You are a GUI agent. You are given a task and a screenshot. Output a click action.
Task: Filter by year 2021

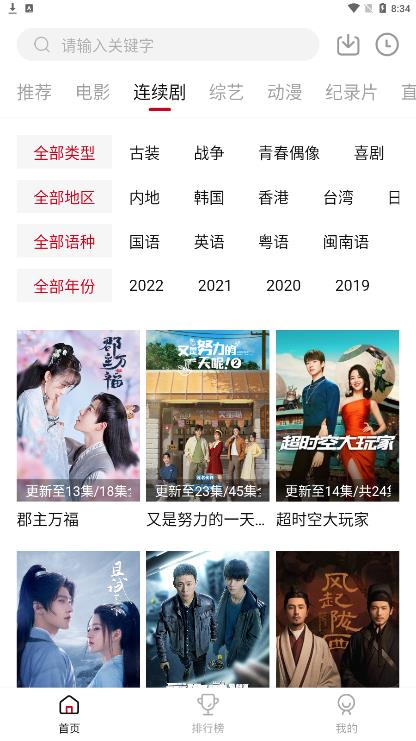point(215,285)
